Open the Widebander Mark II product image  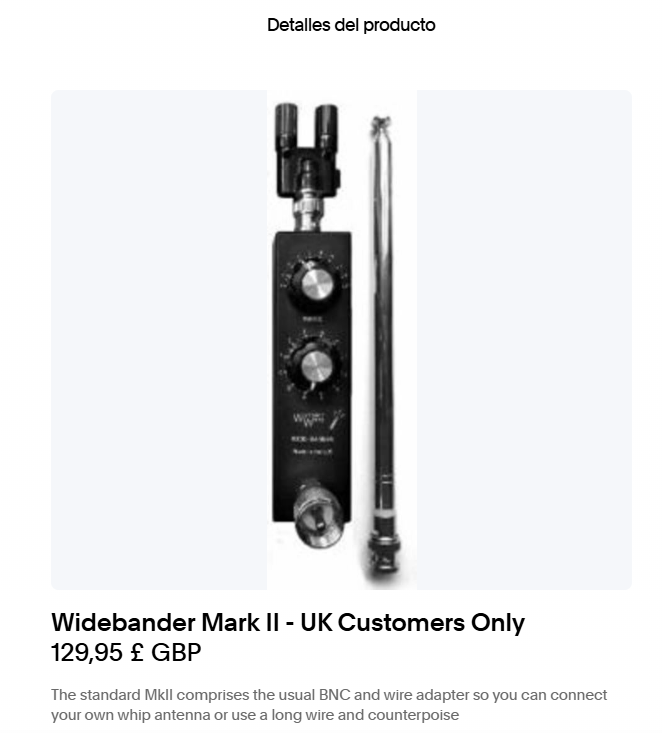[x=341, y=340]
